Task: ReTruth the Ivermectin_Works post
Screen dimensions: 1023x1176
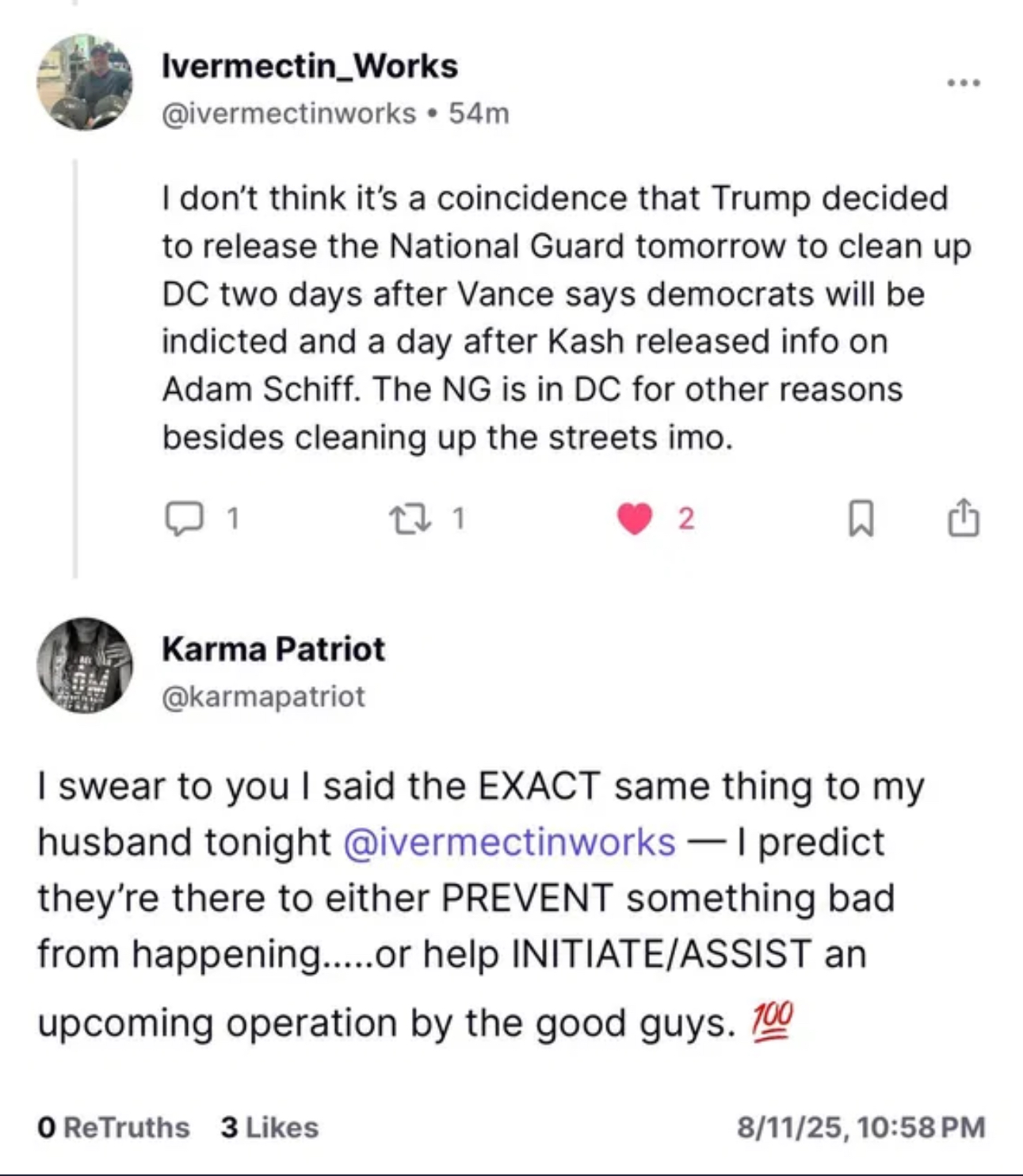Action: pos(410,519)
